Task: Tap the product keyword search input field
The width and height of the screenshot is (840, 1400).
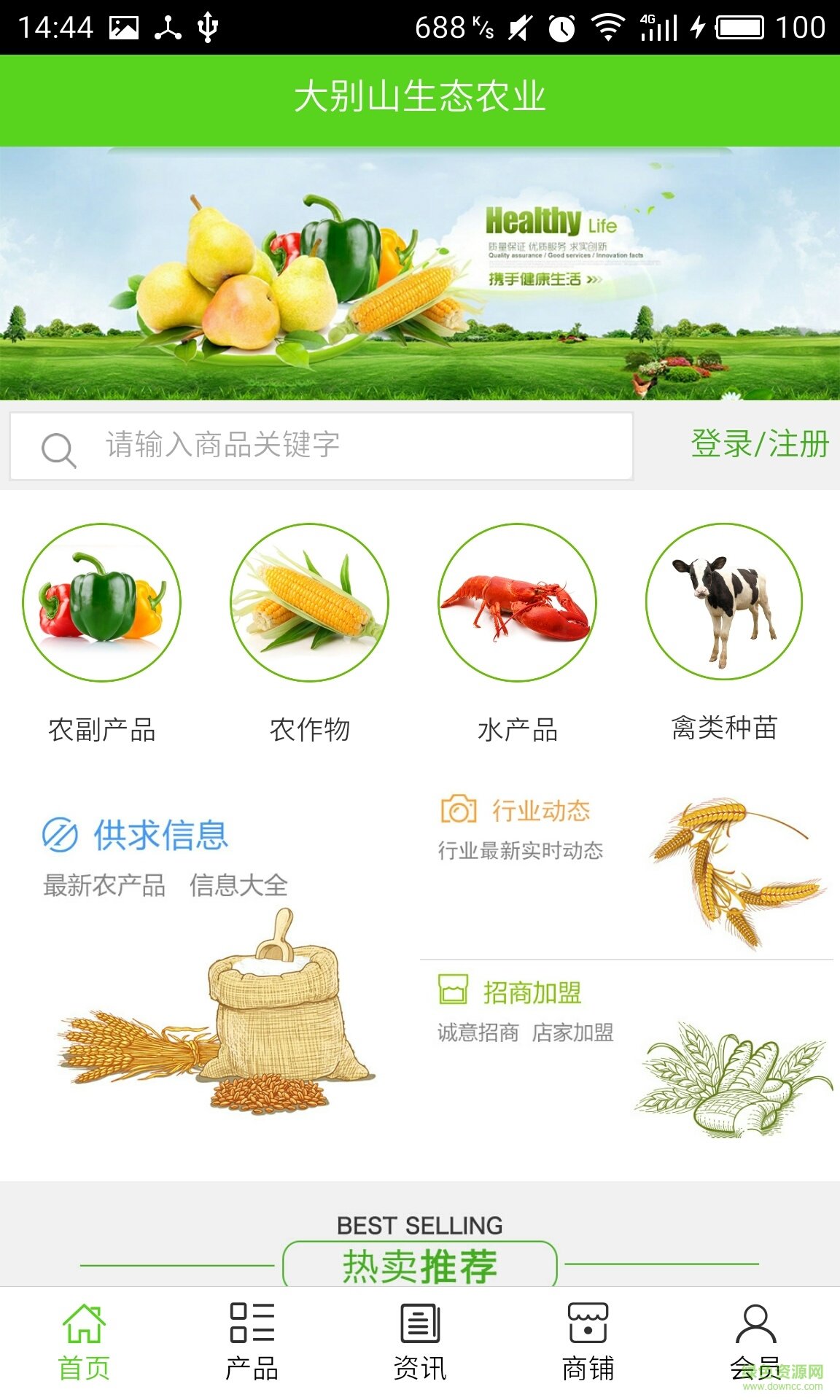Action: tap(328, 446)
